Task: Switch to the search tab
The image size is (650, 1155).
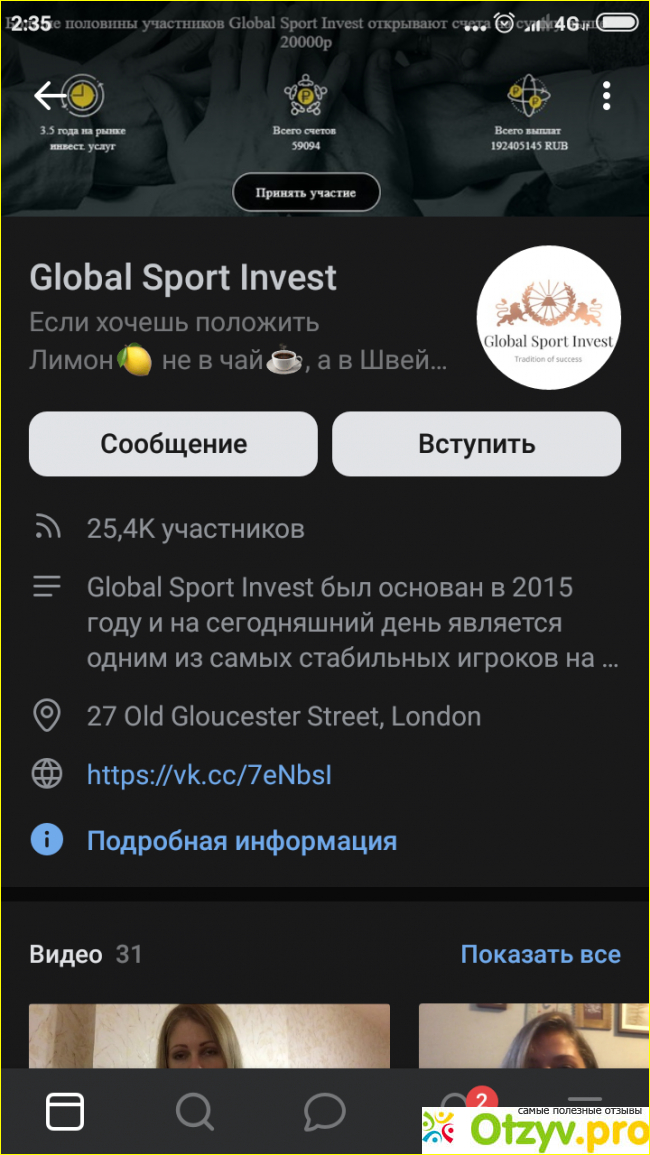Action: [x=194, y=1111]
